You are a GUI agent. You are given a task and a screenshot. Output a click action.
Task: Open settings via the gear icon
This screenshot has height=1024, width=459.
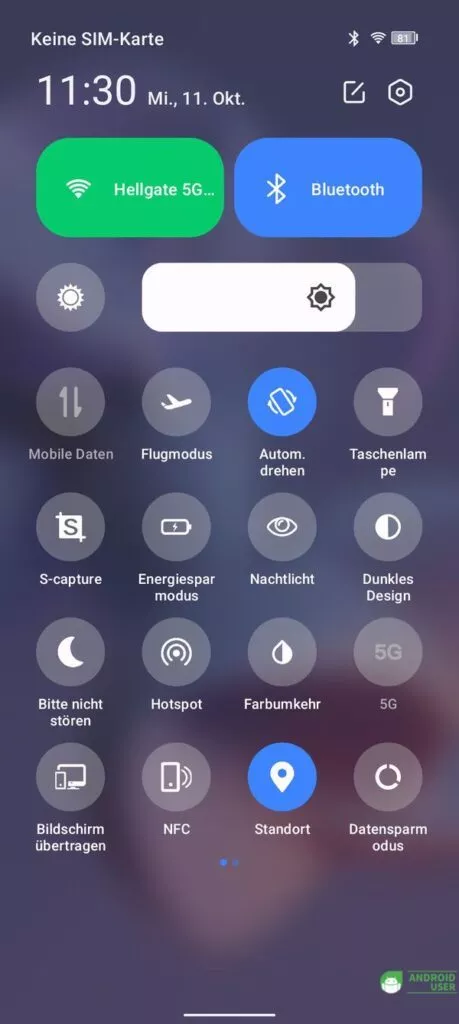click(400, 92)
